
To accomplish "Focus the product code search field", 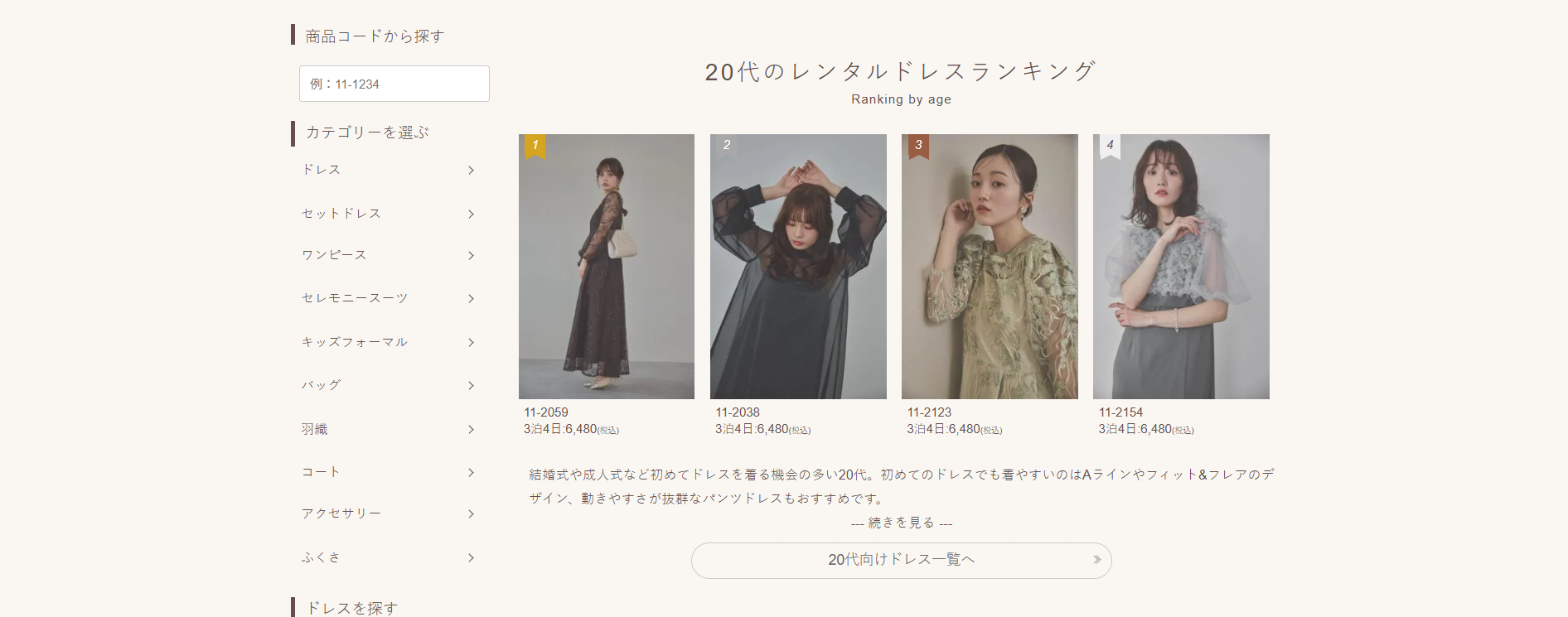I will 394,84.
